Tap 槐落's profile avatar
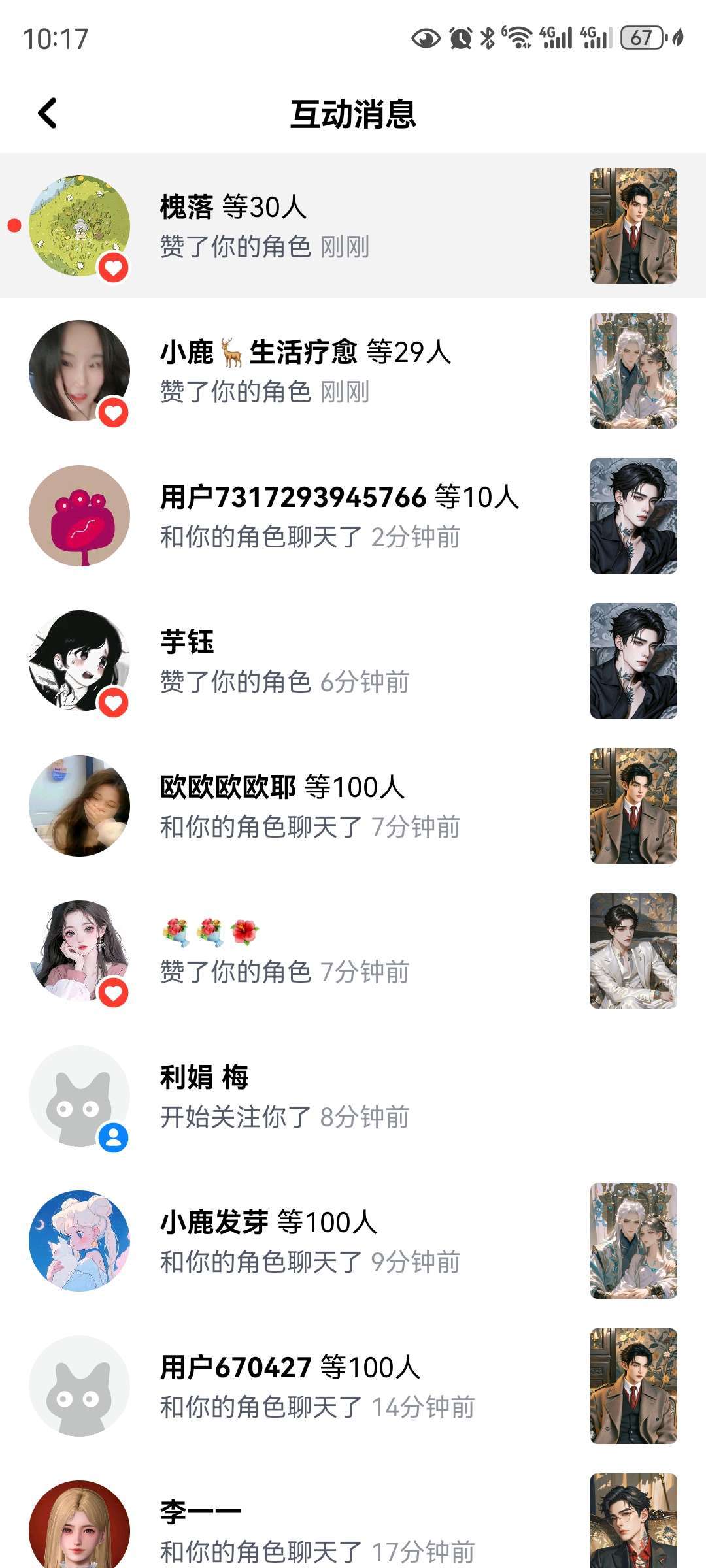Viewport: 706px width, 1568px height. click(79, 225)
